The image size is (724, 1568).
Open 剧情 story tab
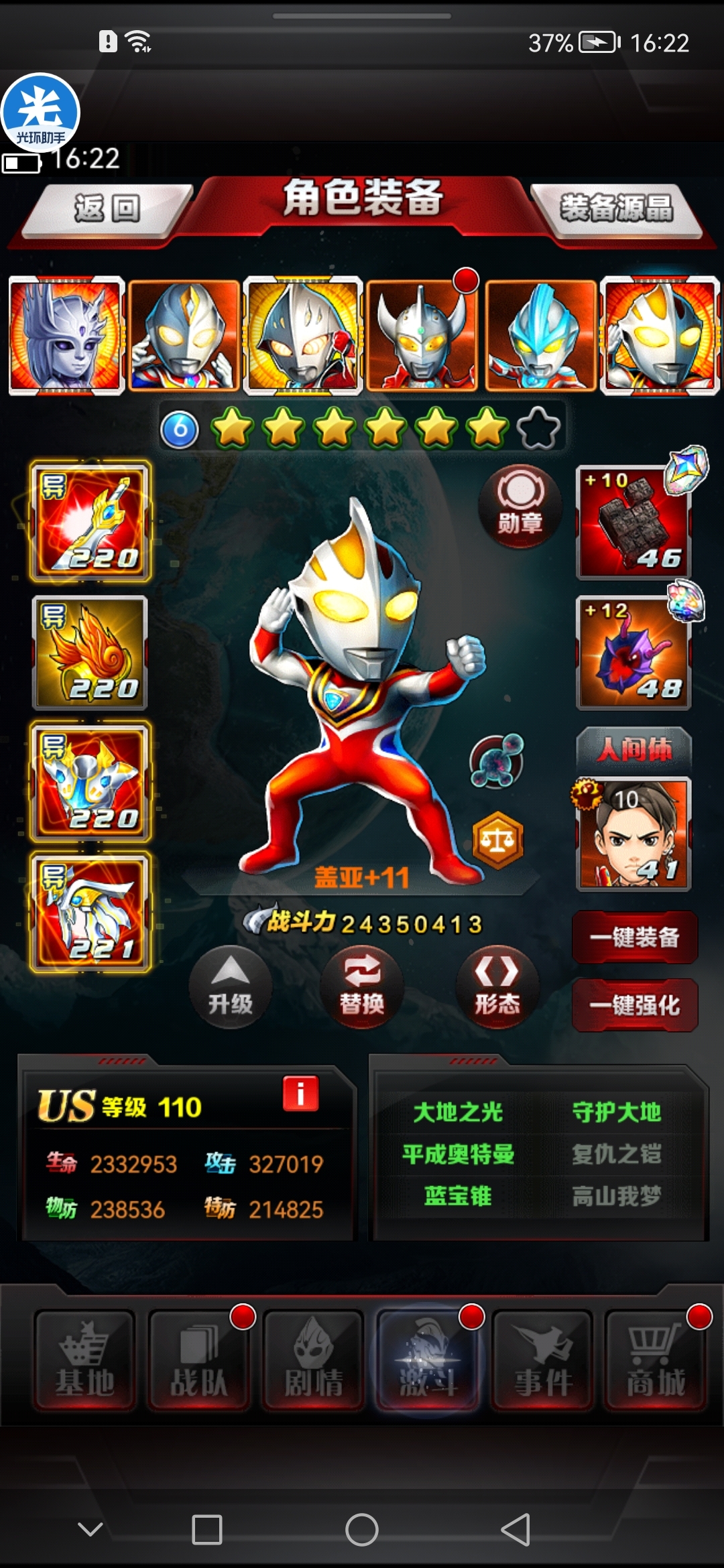click(314, 1362)
